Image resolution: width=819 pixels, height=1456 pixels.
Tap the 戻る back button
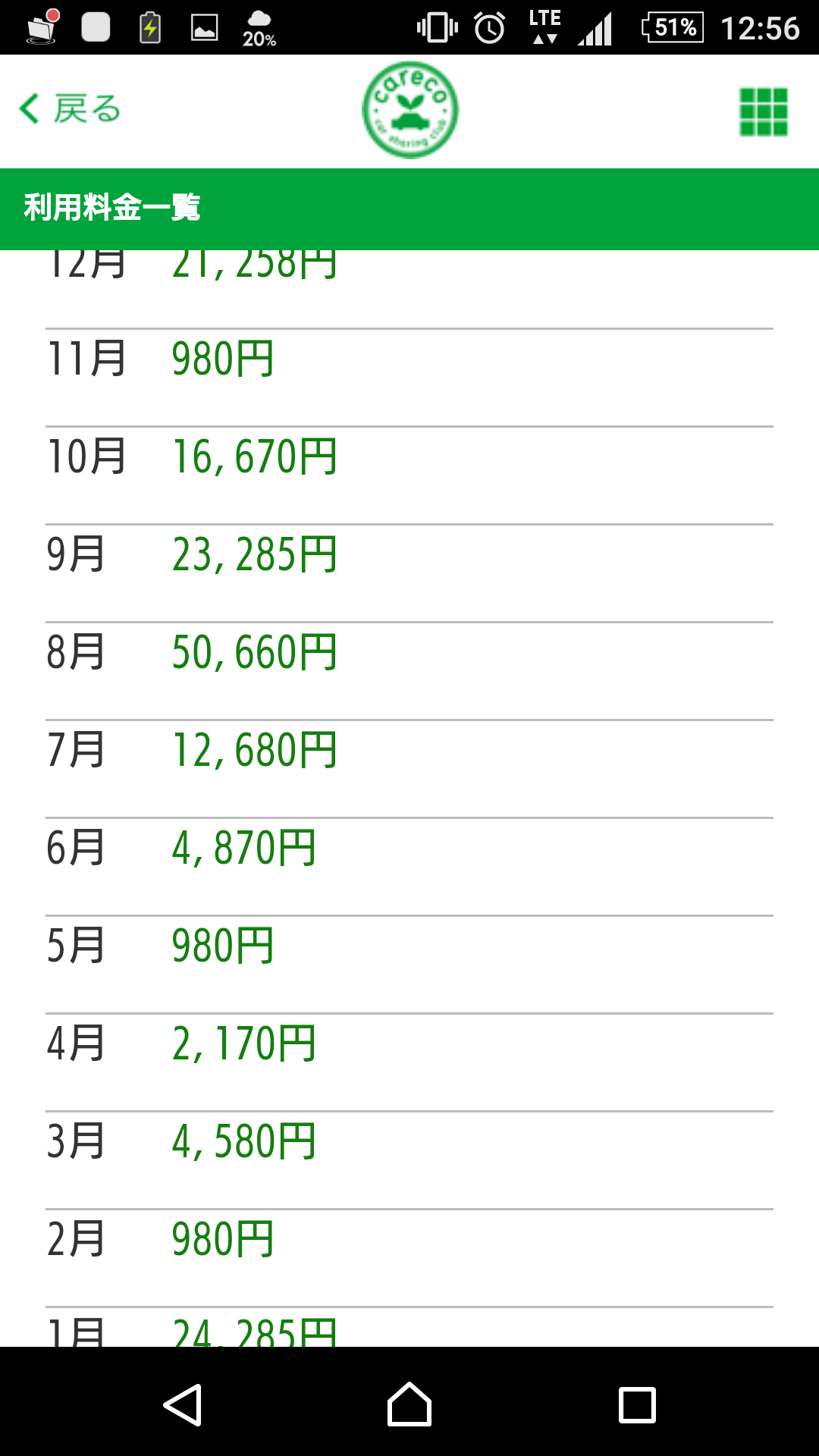70,109
